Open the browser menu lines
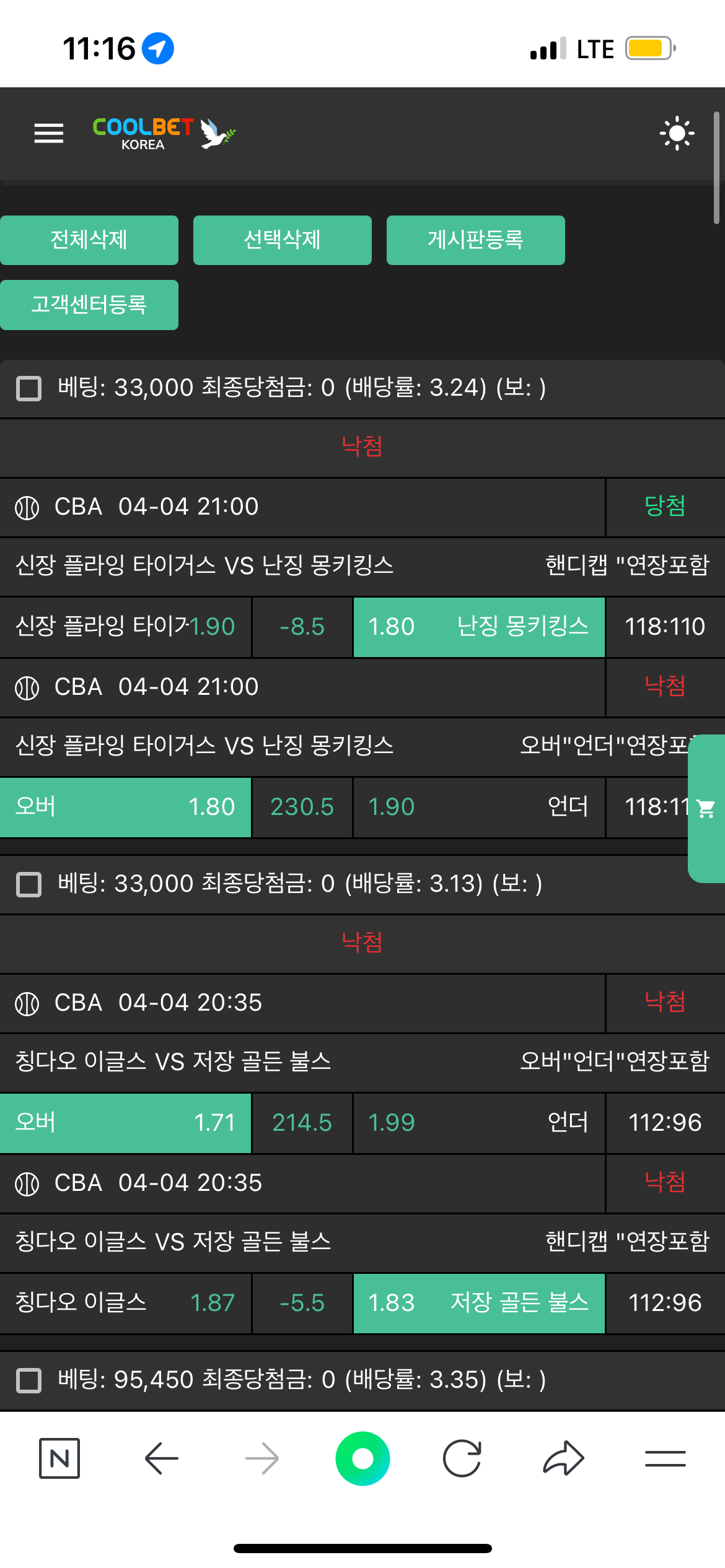Image resolution: width=725 pixels, height=1568 pixels. click(665, 1458)
